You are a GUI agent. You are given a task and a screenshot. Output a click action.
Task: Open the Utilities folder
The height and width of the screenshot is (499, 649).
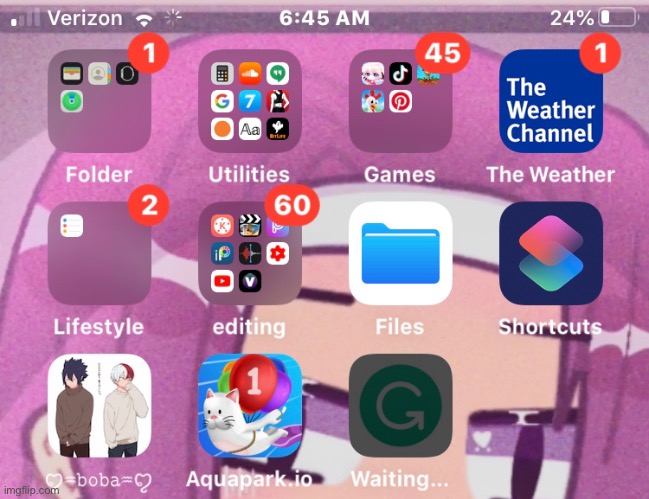250,101
